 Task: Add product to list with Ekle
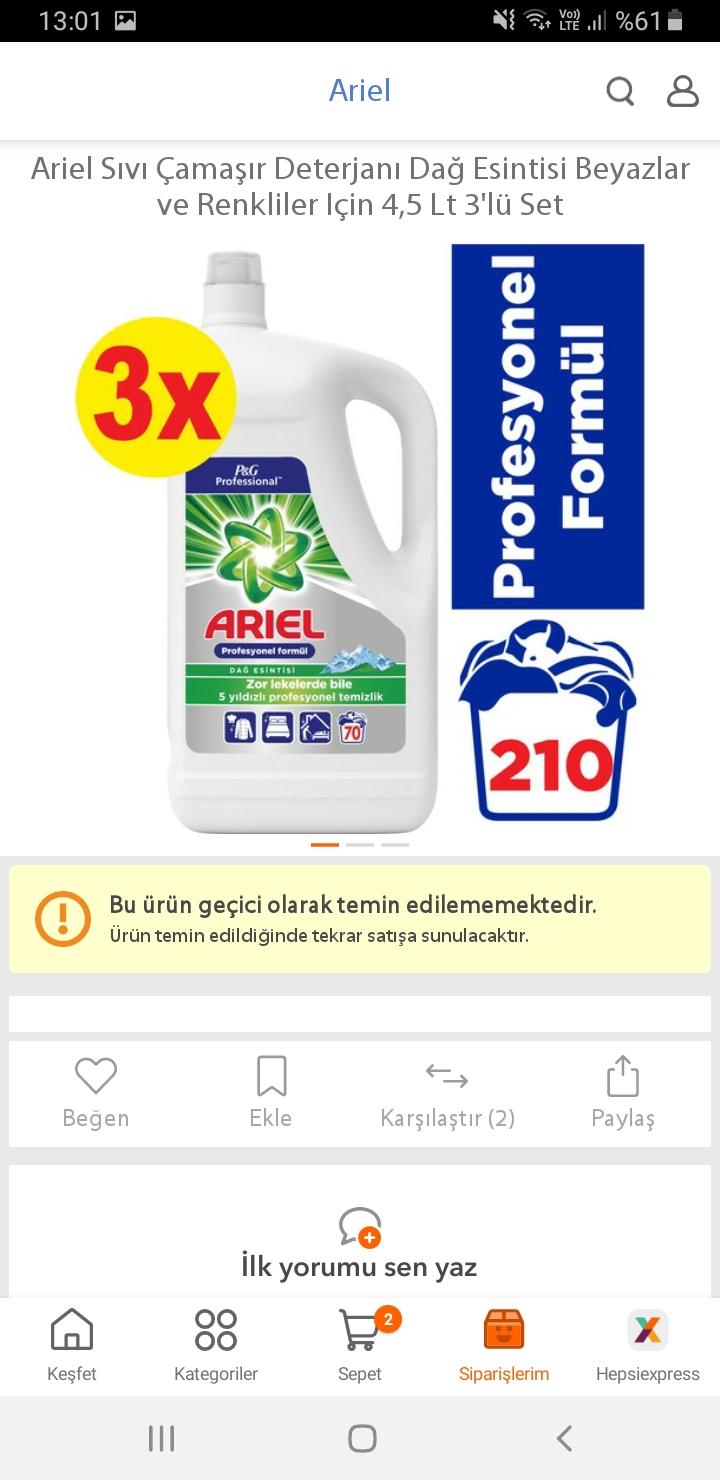[x=271, y=1093]
